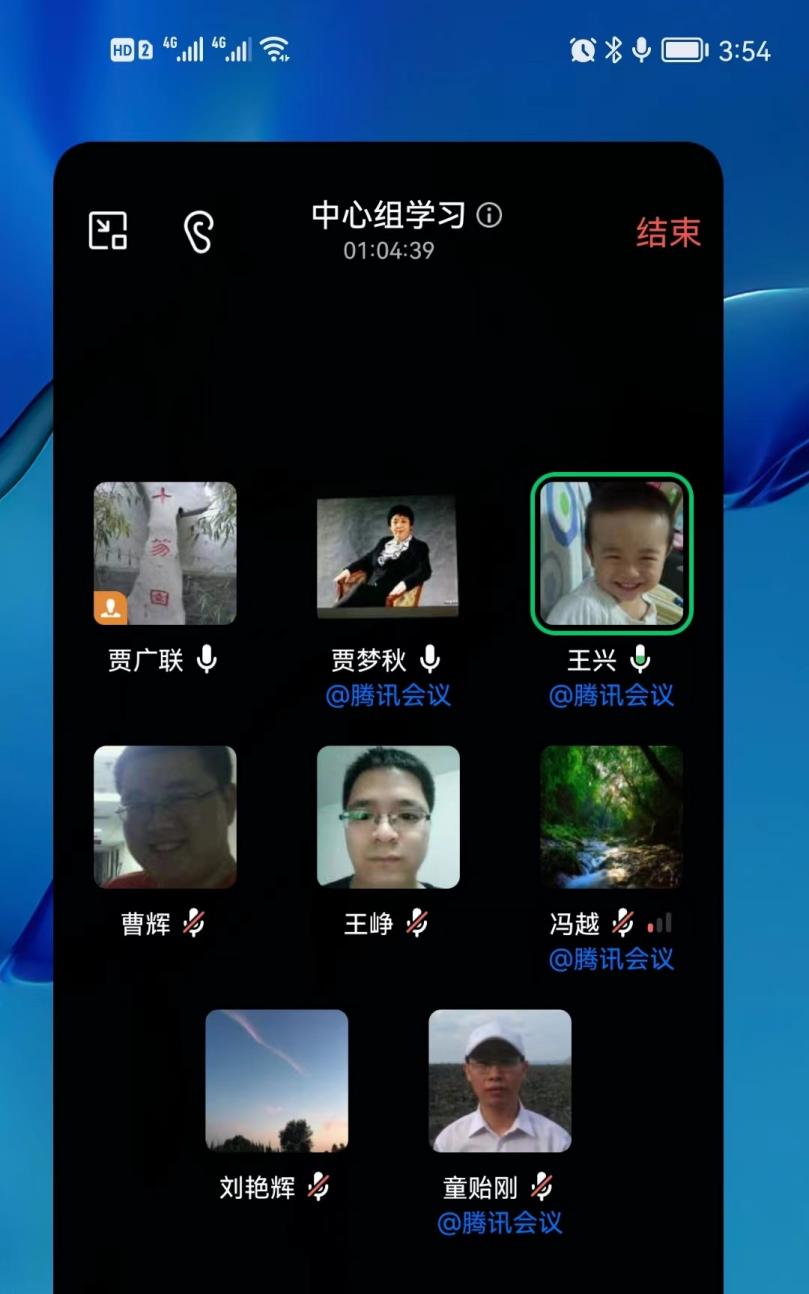The image size is (809, 1294).
Task: Switch audio output with the ear icon
Action: click(199, 231)
